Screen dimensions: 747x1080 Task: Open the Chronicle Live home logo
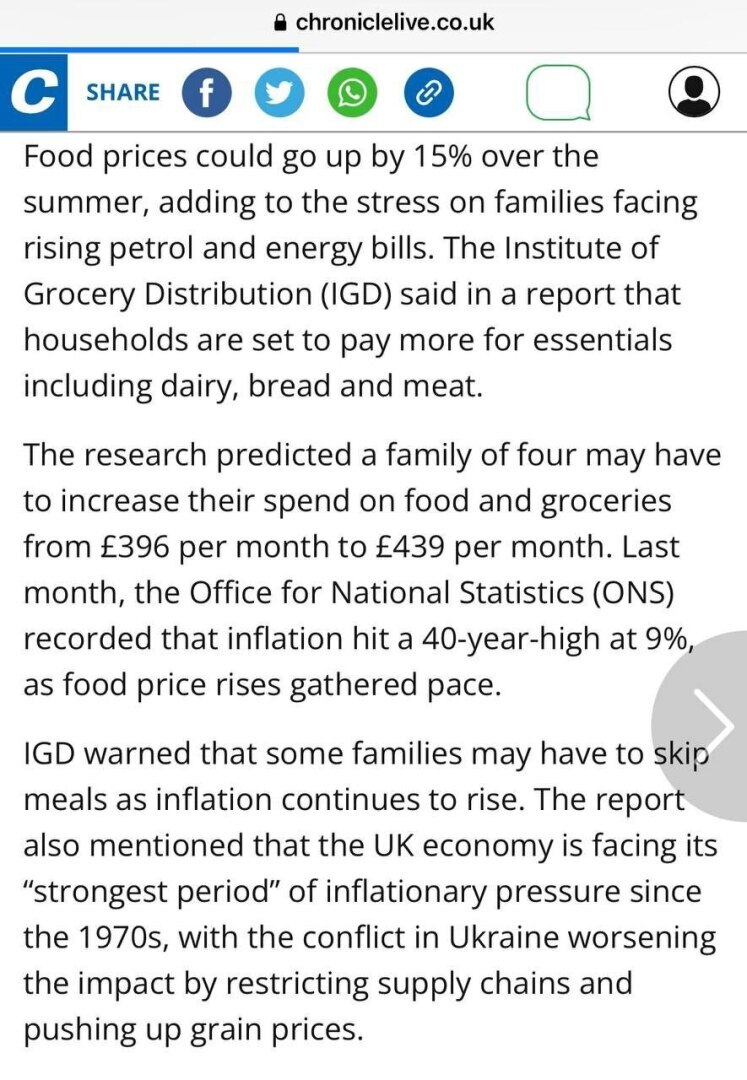[x=34, y=93]
